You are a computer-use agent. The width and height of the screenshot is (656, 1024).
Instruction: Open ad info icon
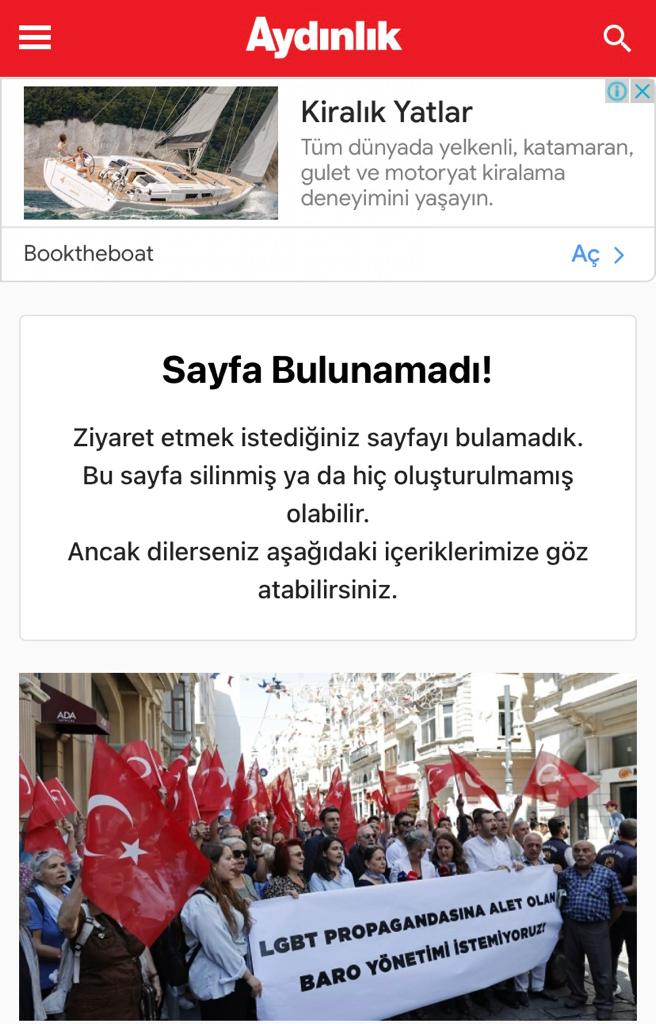tap(618, 92)
